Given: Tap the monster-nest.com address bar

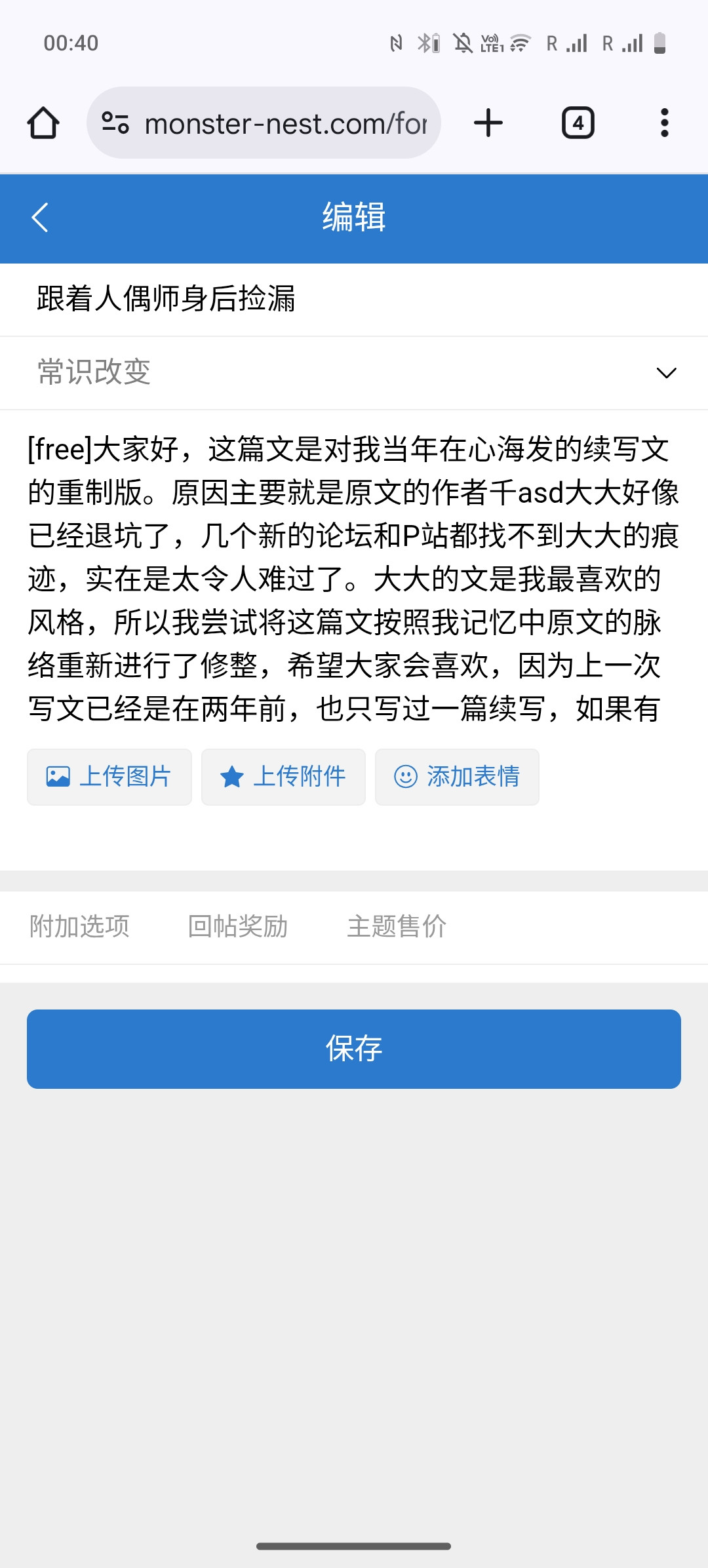Looking at the screenshot, I should pos(264,123).
